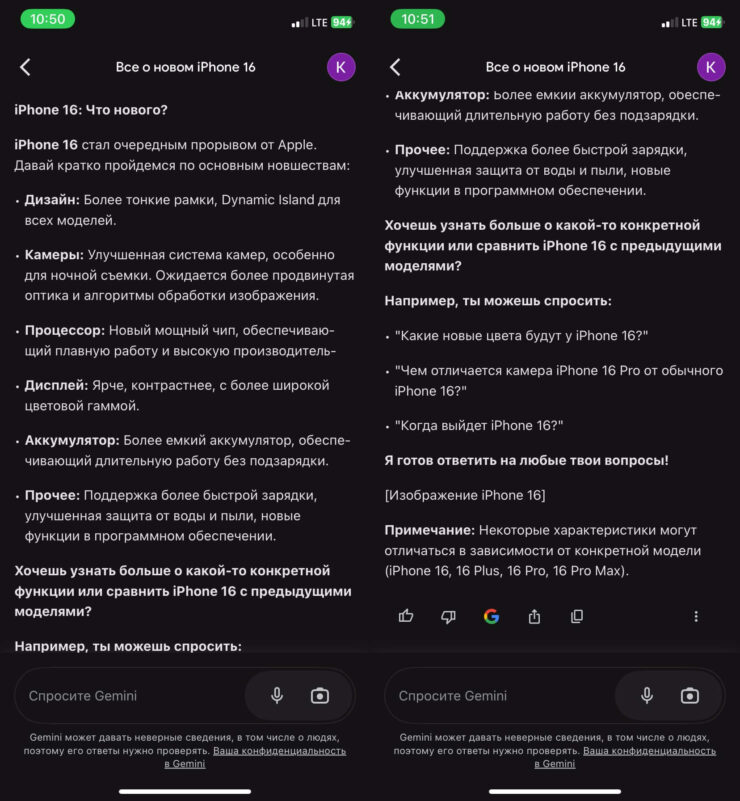The image size is (740, 801).
Task: Open profile avatar K on 10:50 screen
Action: coord(341,67)
